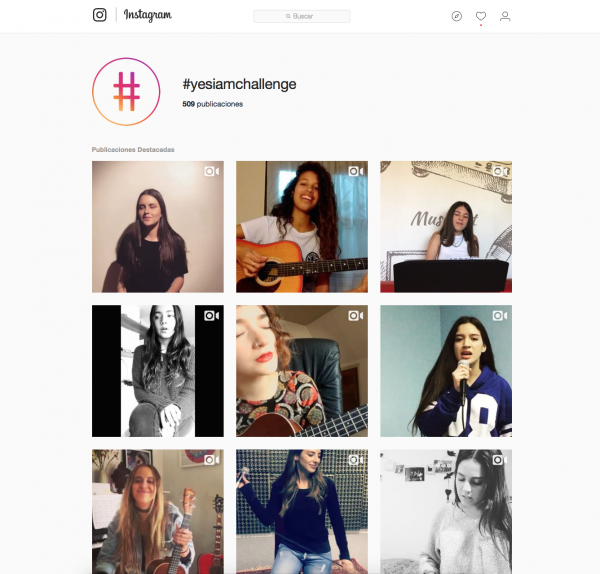Open the activity heart icon

[x=481, y=16]
